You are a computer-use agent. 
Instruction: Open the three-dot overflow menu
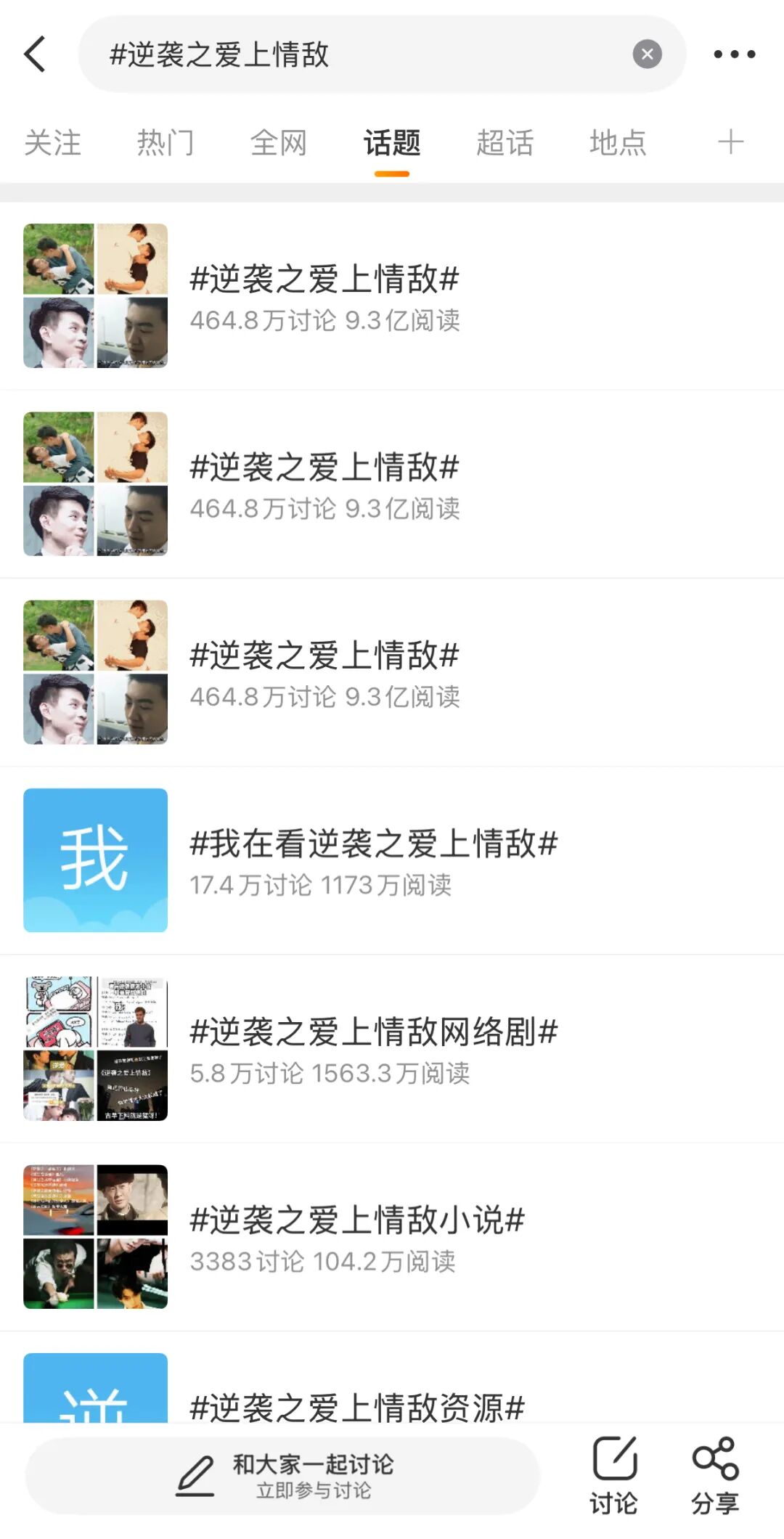734,54
